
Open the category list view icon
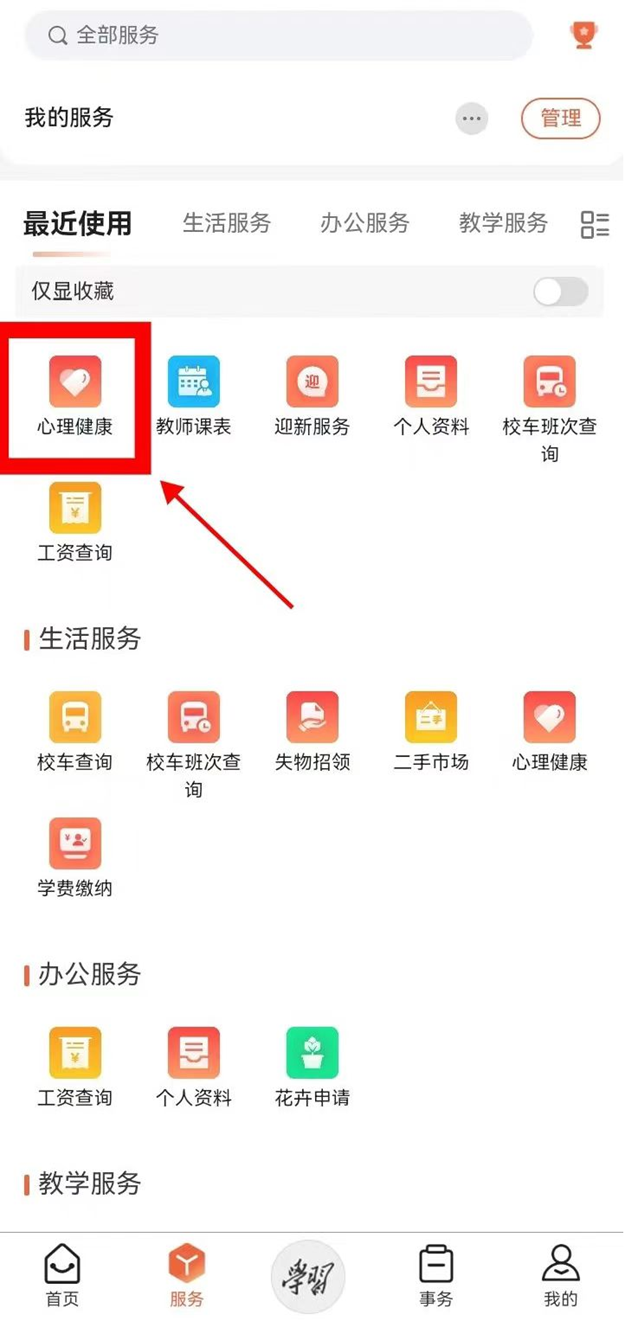(x=595, y=224)
